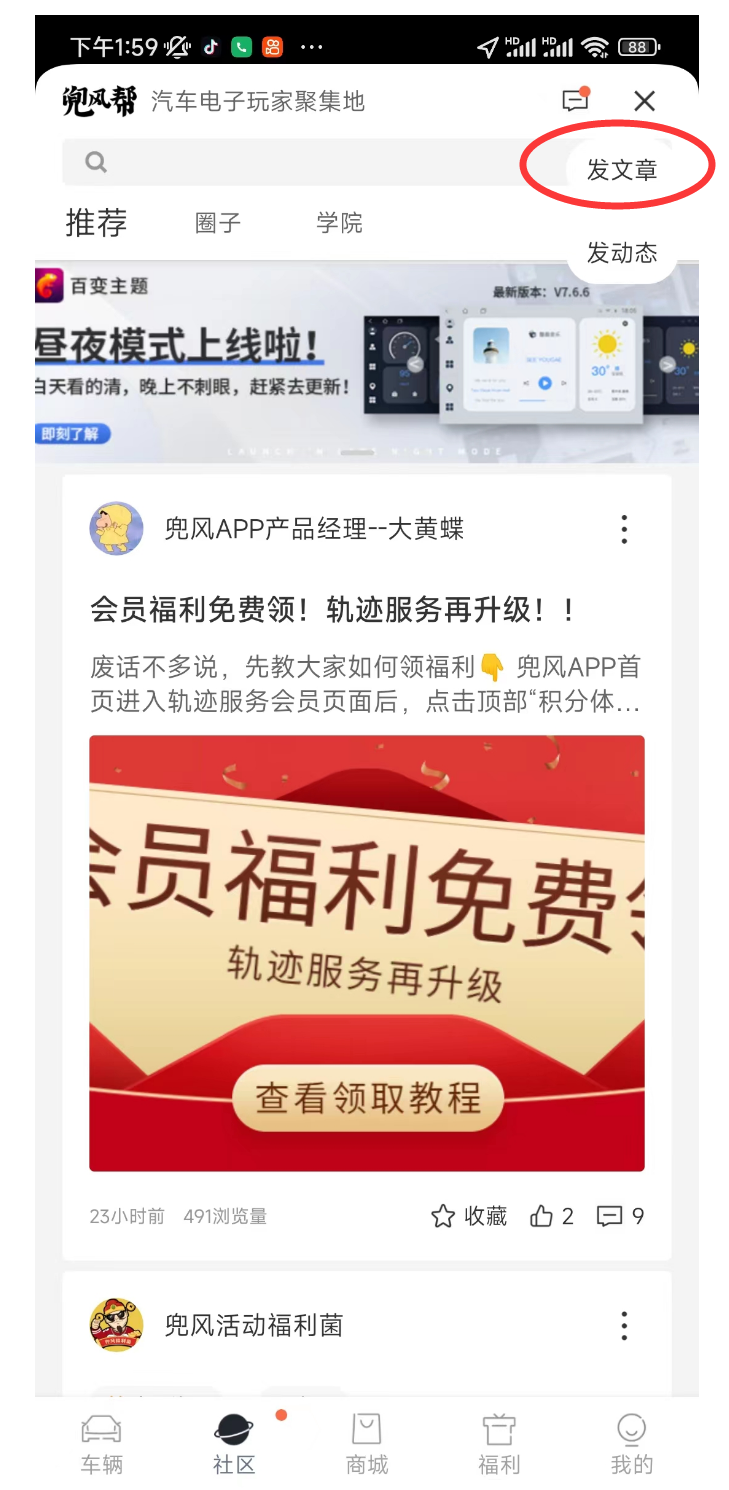Tap the search box
Image resolution: width=729 pixels, height=1490 pixels.
300,162
